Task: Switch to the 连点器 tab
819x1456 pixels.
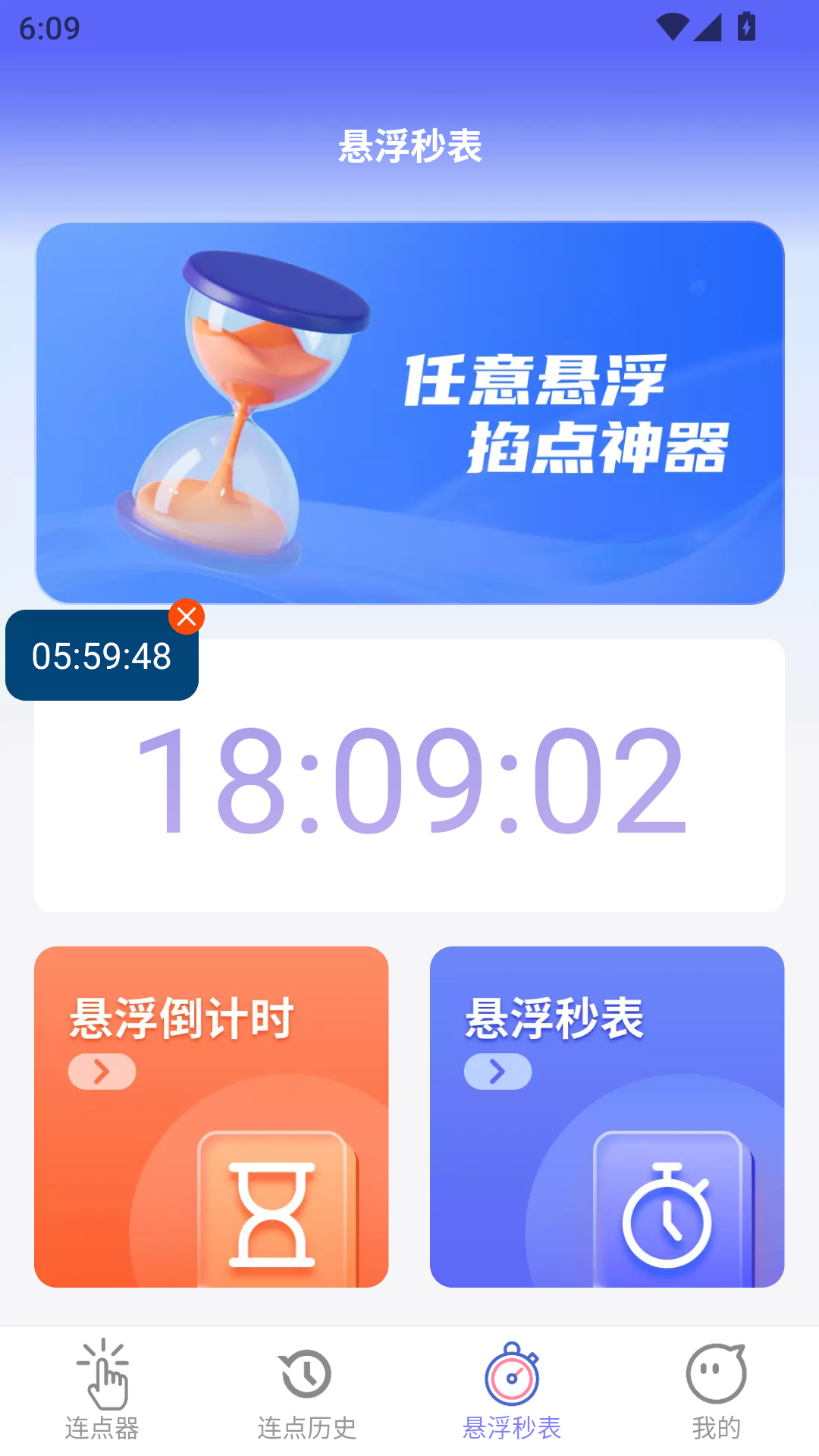Action: point(102,1391)
